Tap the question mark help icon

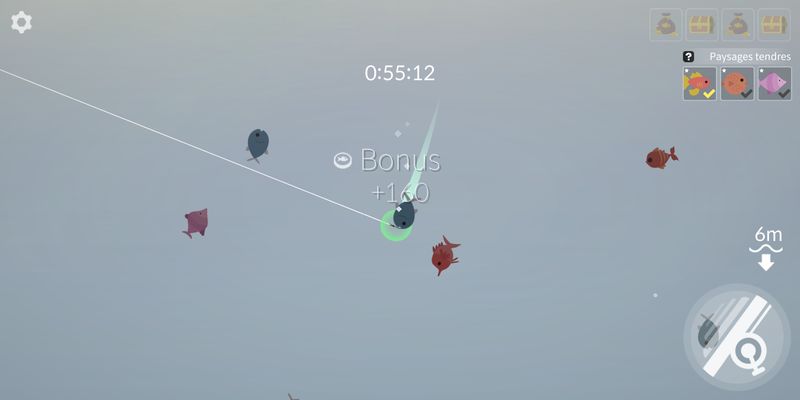tap(688, 57)
